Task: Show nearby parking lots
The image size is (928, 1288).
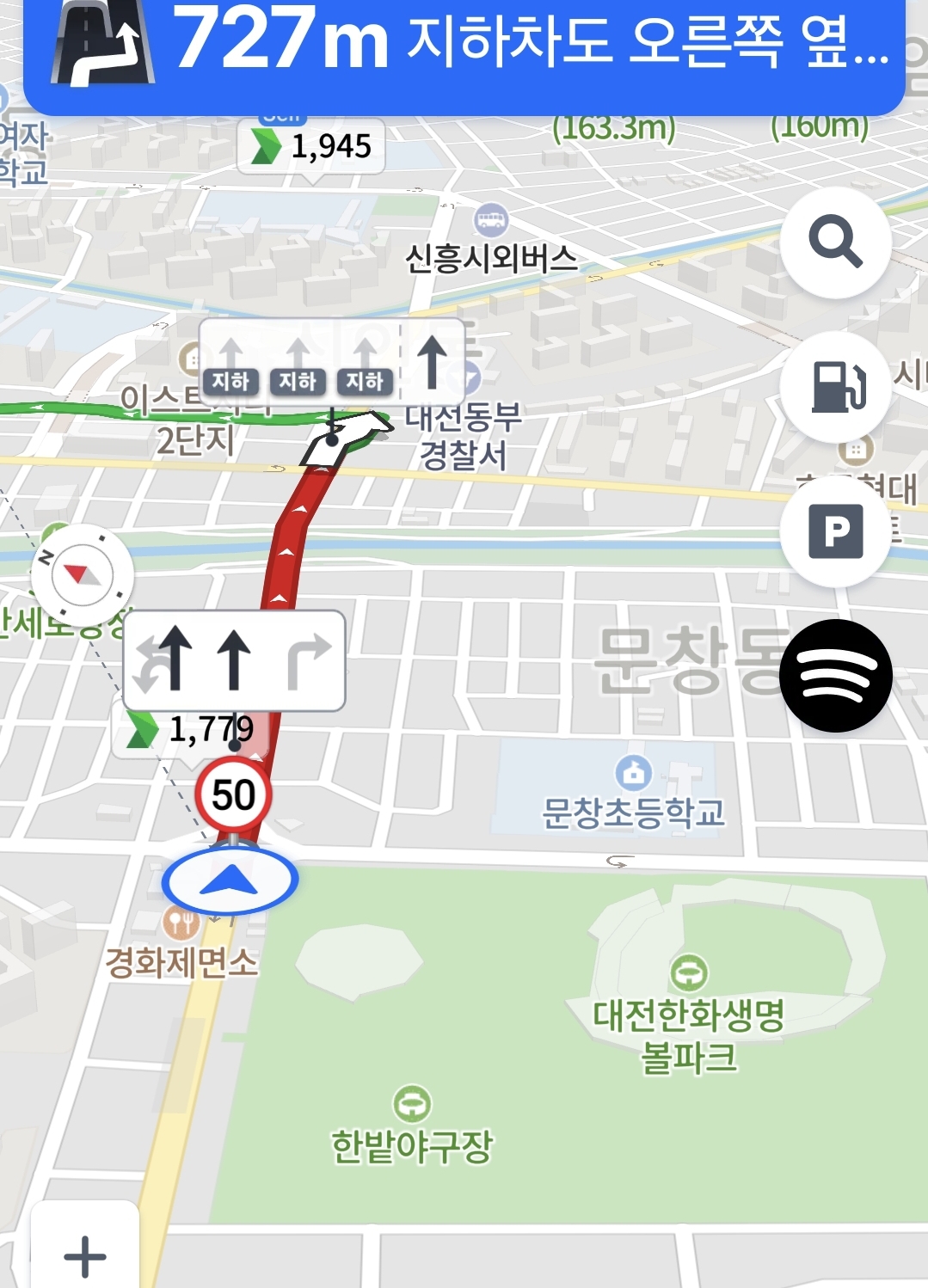Action: tap(835, 531)
